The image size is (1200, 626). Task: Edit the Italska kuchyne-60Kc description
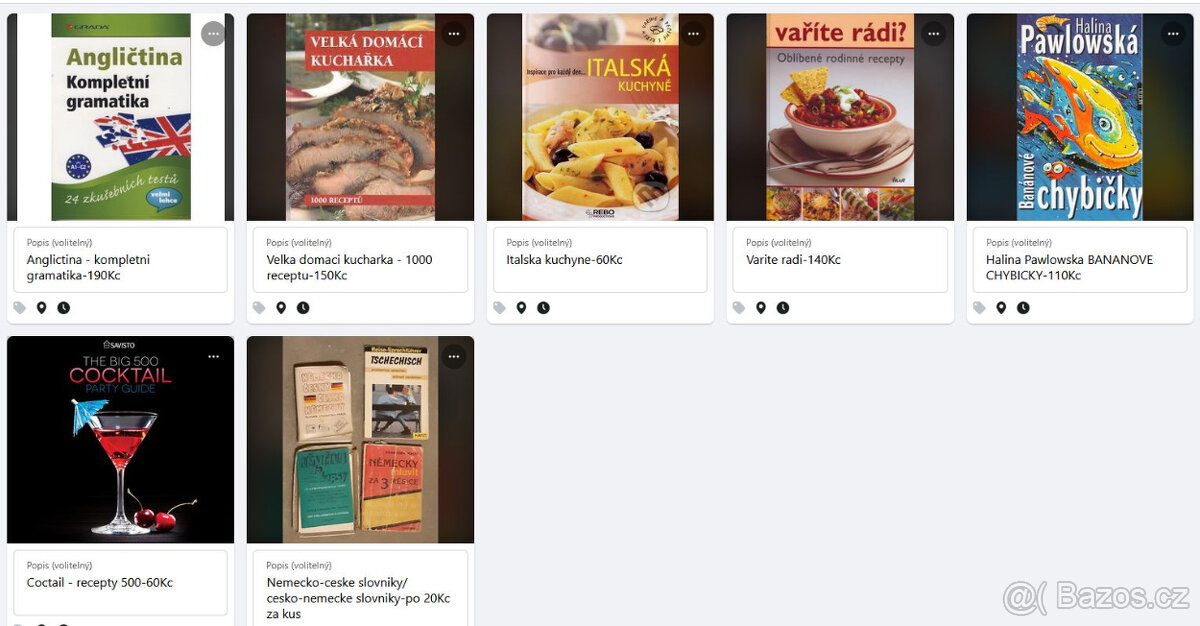click(x=600, y=260)
